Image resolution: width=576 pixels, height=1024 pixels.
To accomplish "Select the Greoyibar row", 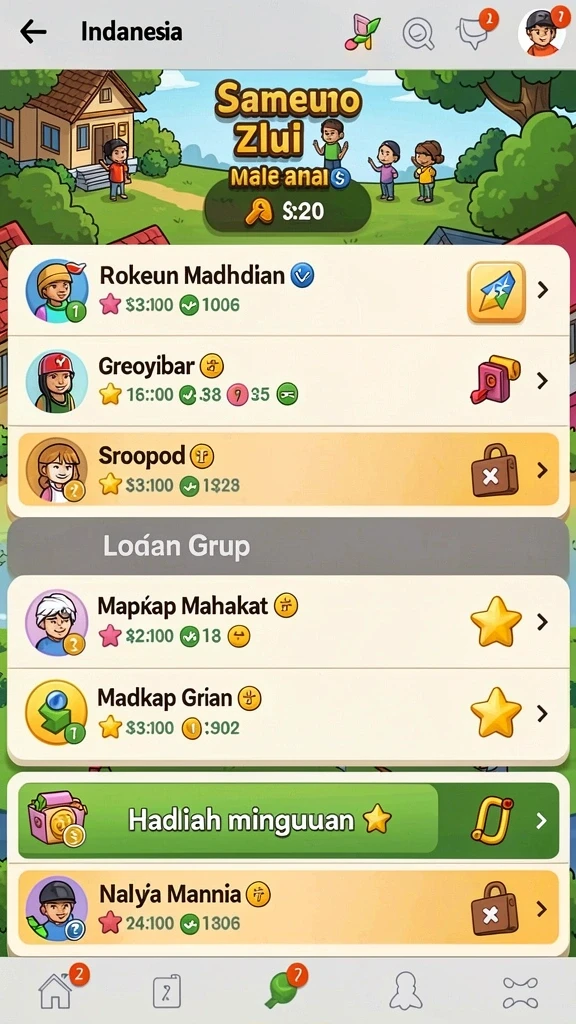I will pos(288,381).
